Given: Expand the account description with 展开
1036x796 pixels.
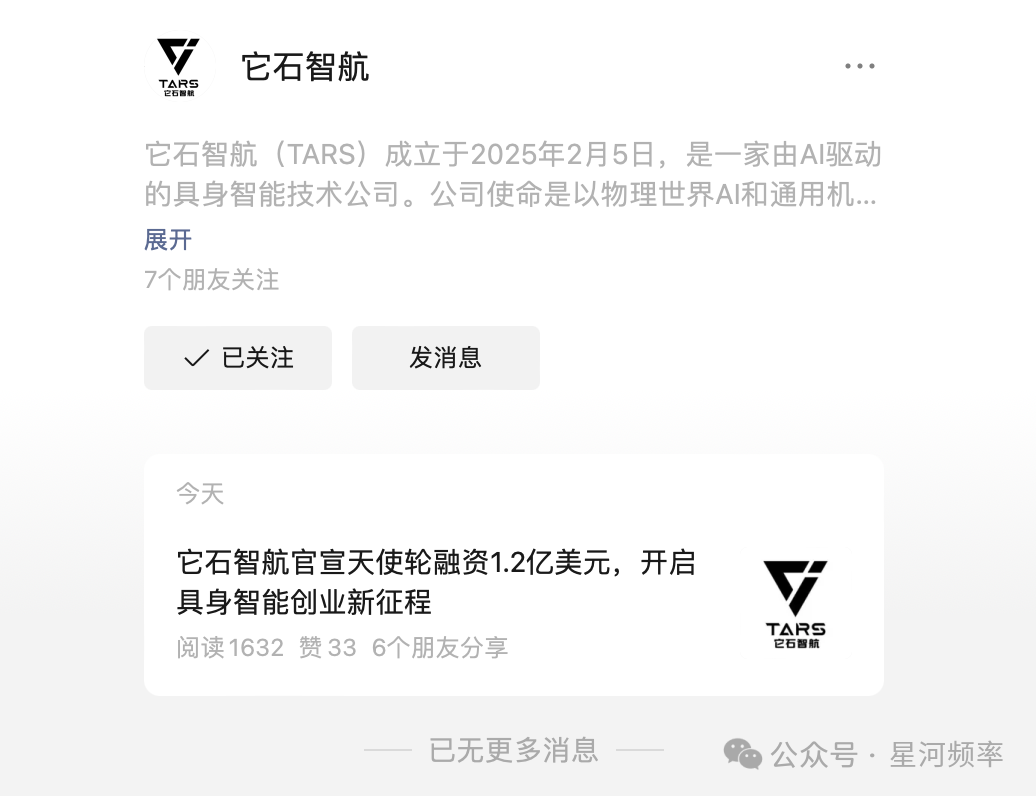Looking at the screenshot, I should 167,240.
